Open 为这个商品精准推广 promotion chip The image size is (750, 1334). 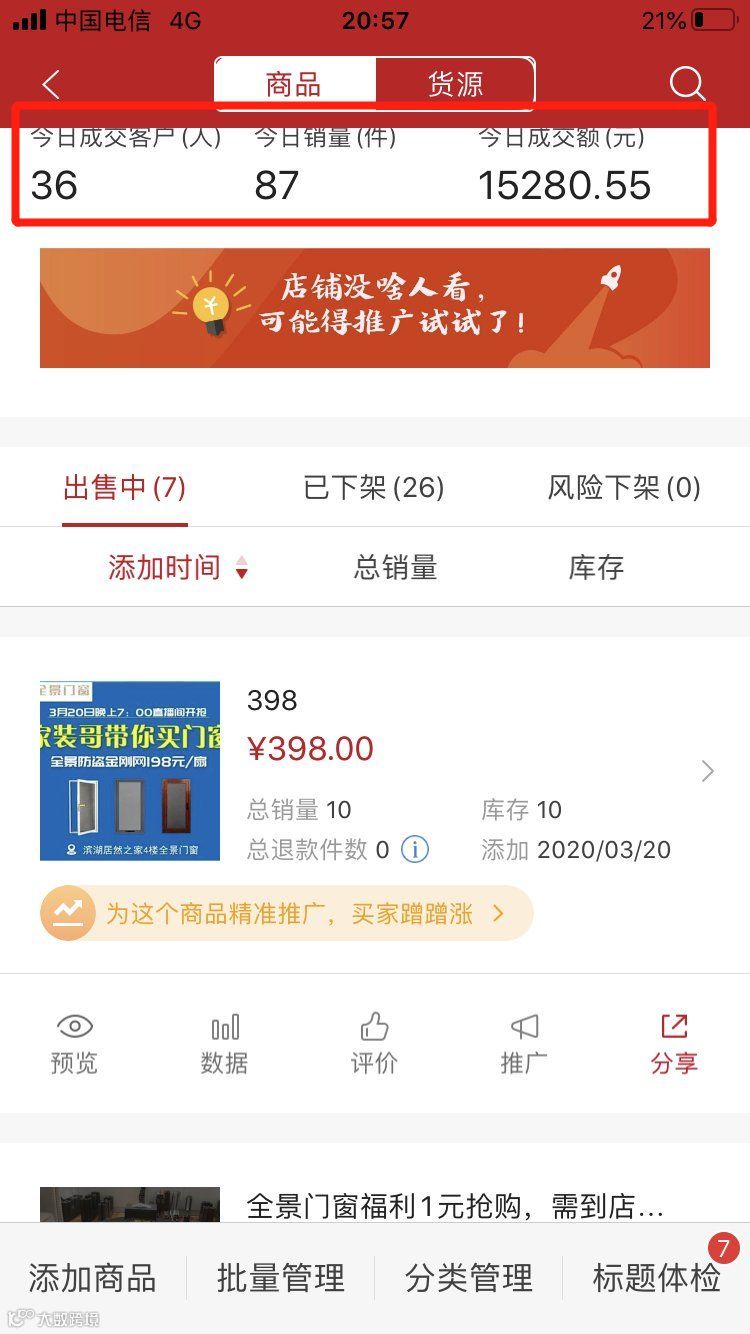(x=286, y=913)
